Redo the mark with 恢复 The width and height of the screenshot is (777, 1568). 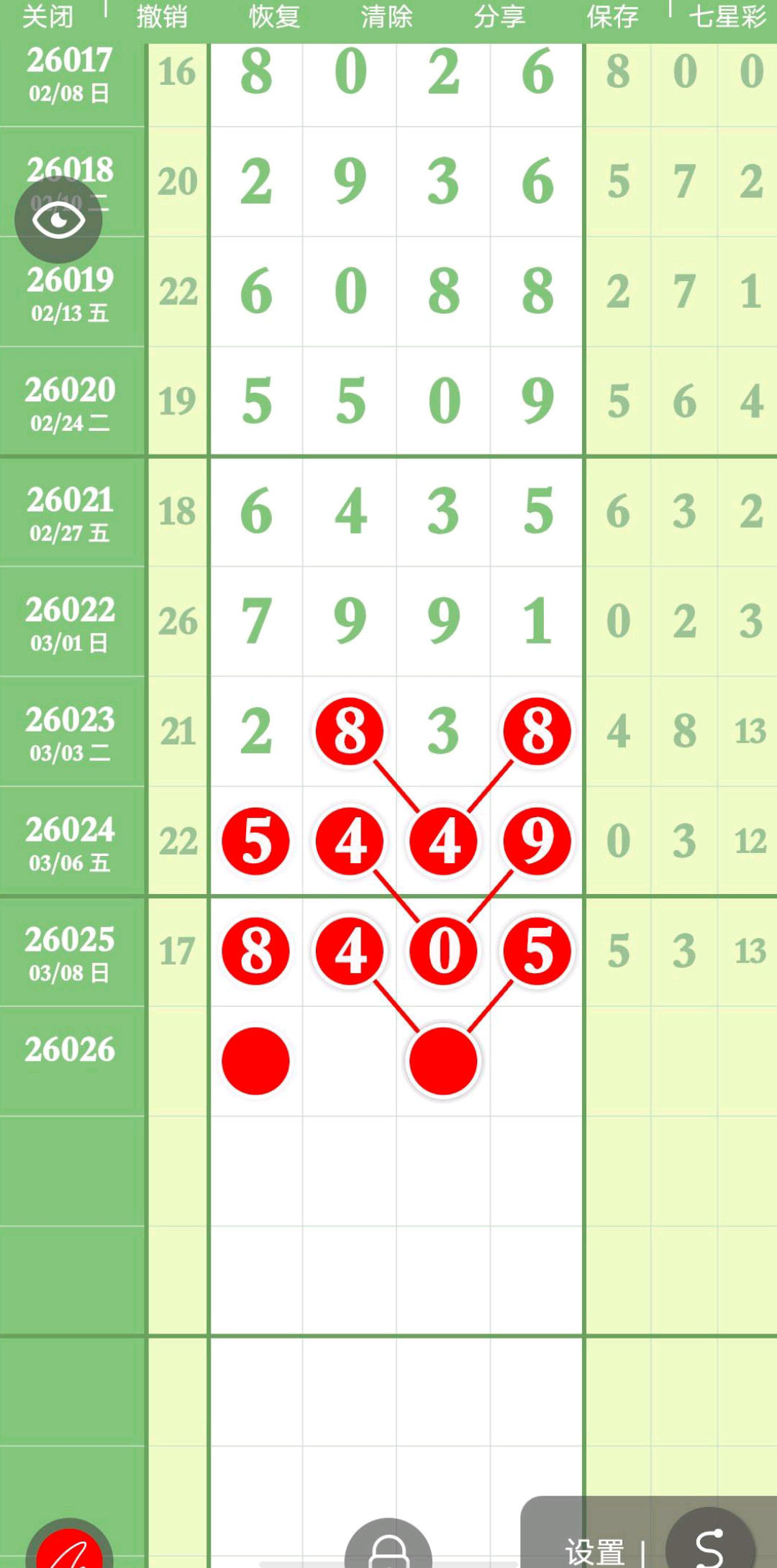(274, 17)
